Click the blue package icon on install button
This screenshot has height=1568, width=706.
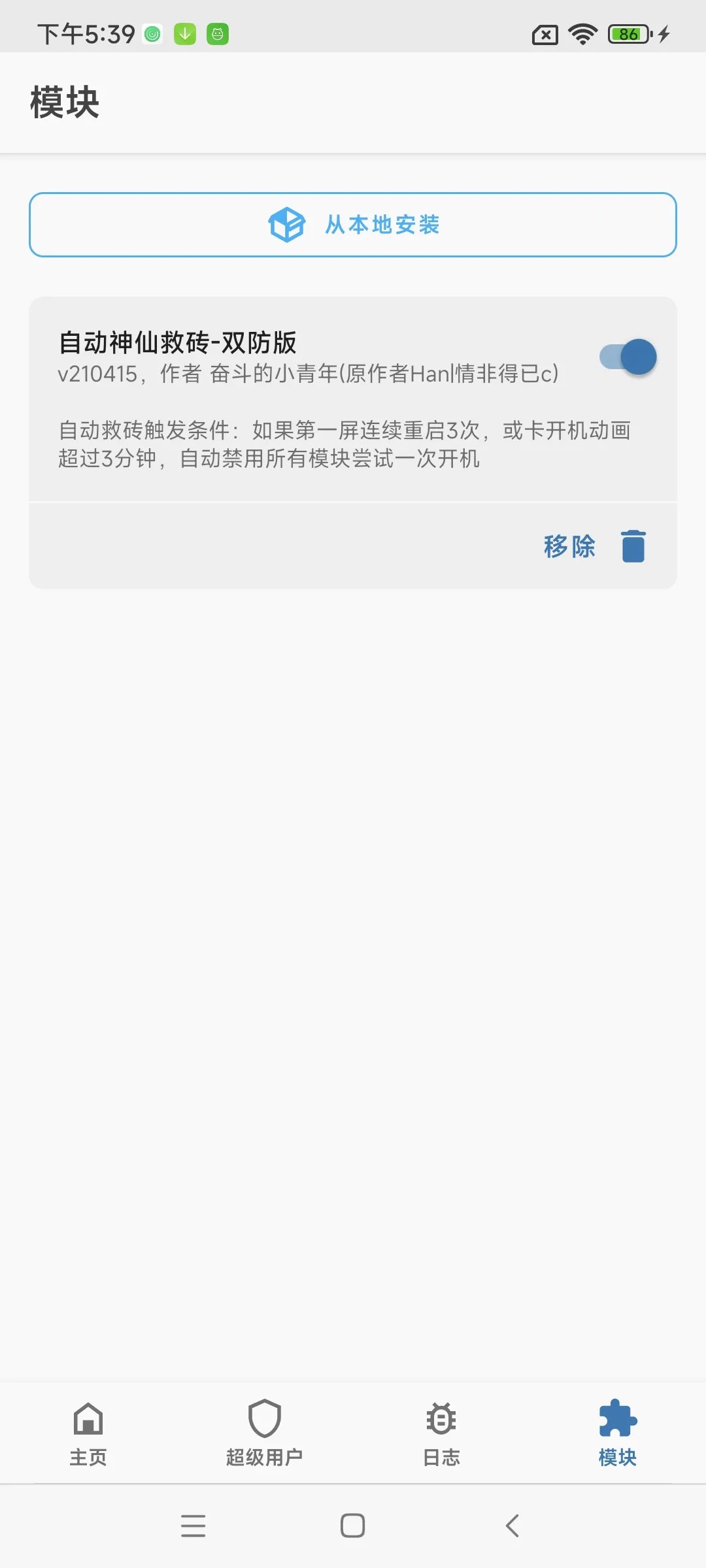[x=286, y=224]
